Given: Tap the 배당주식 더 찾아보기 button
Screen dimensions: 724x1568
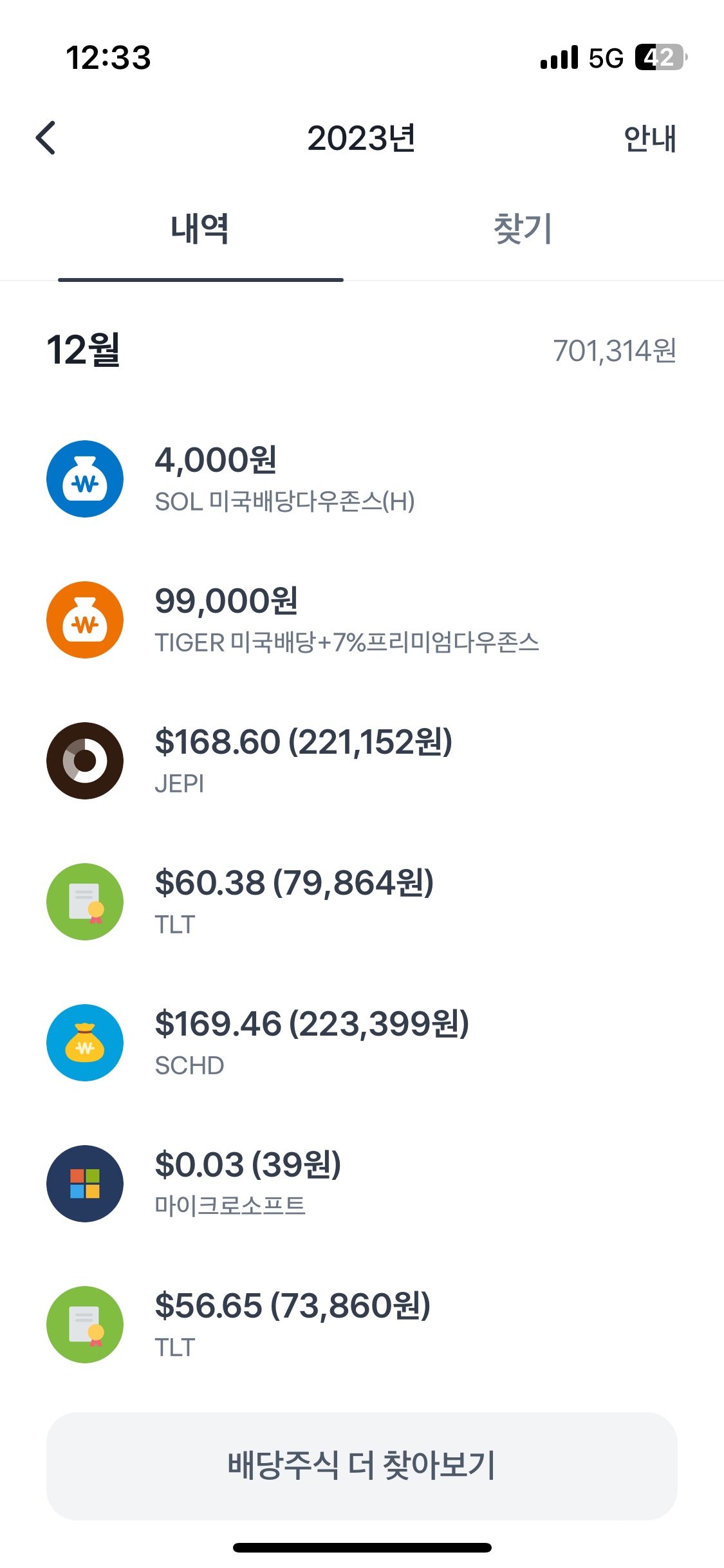Looking at the screenshot, I should [x=362, y=1466].
